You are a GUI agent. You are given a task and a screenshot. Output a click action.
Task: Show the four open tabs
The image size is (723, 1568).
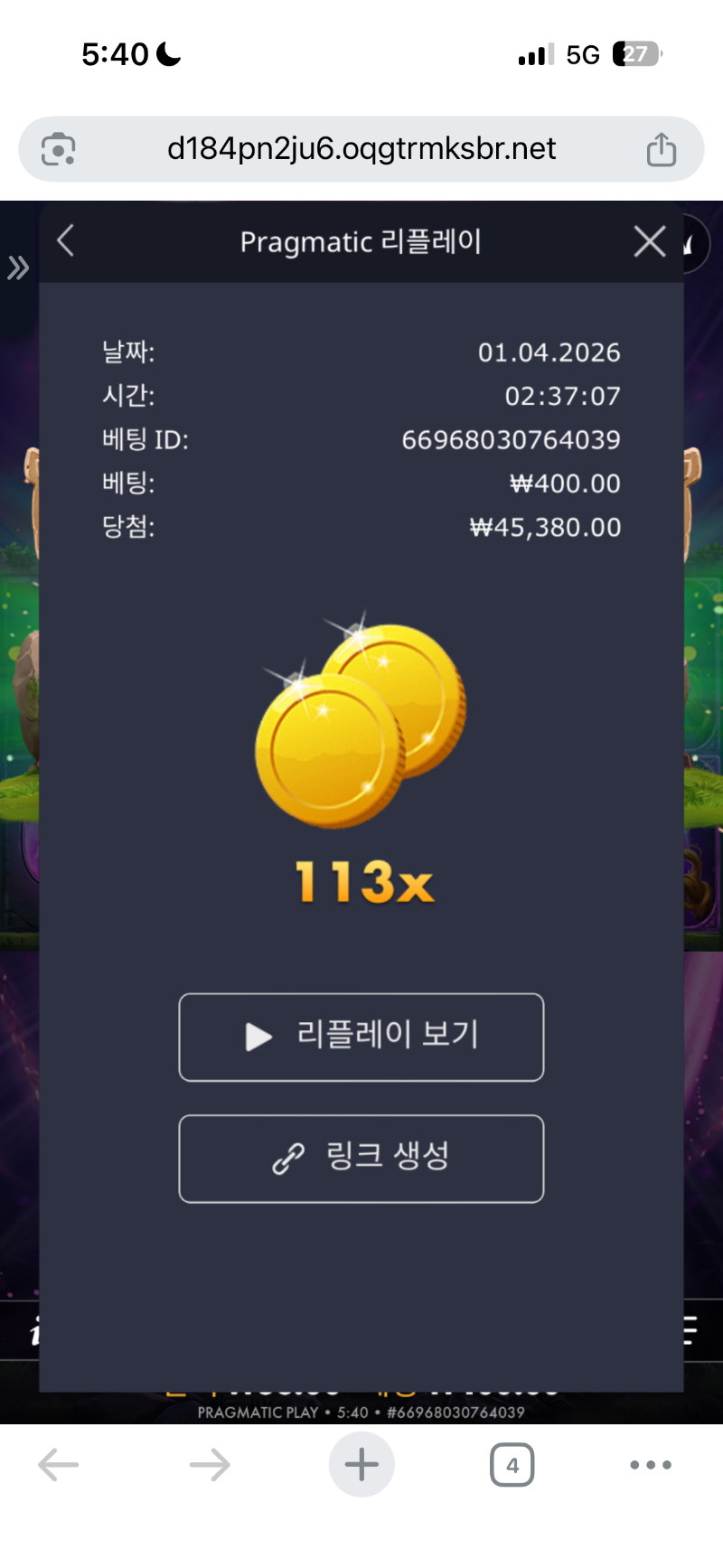pos(512,1465)
